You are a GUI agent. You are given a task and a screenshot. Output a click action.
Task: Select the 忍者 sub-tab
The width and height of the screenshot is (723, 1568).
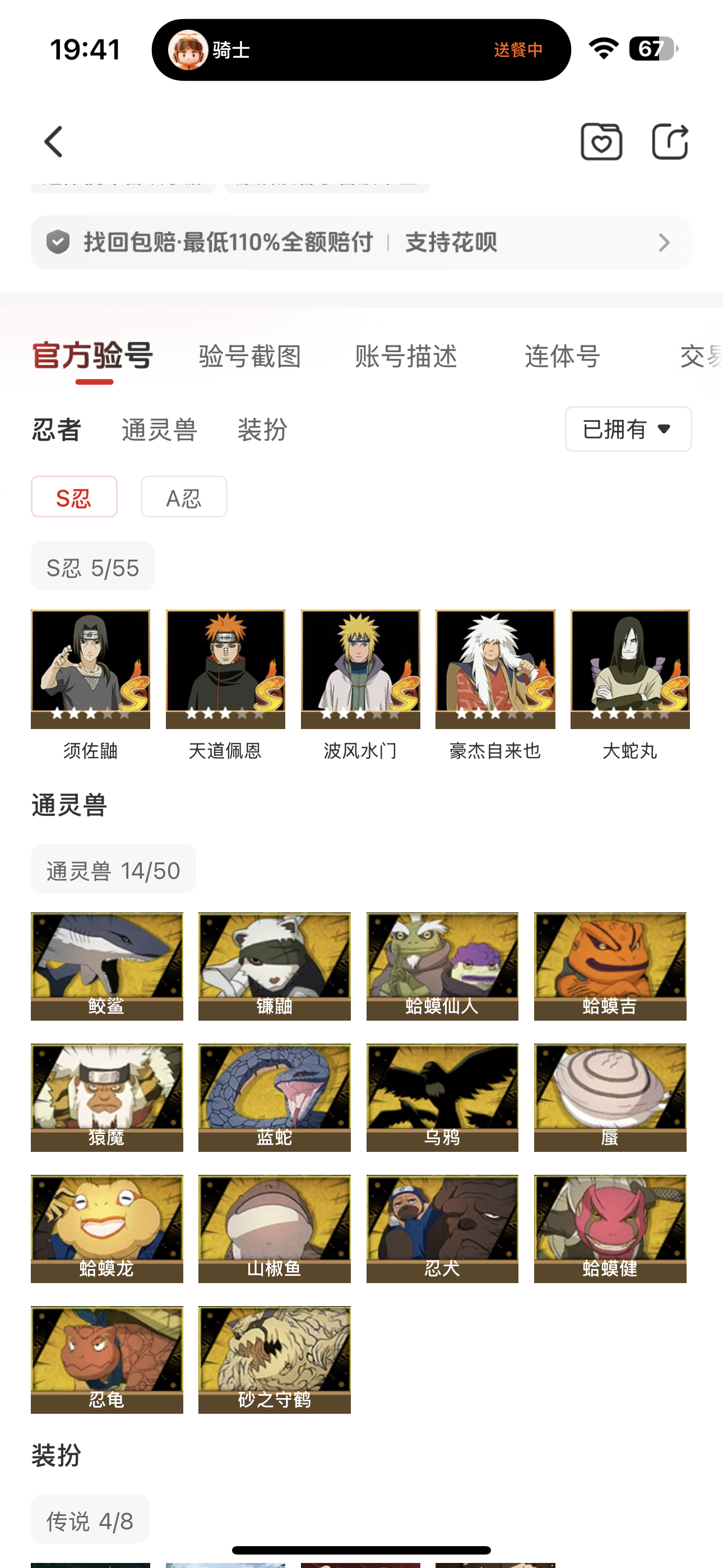(x=57, y=430)
